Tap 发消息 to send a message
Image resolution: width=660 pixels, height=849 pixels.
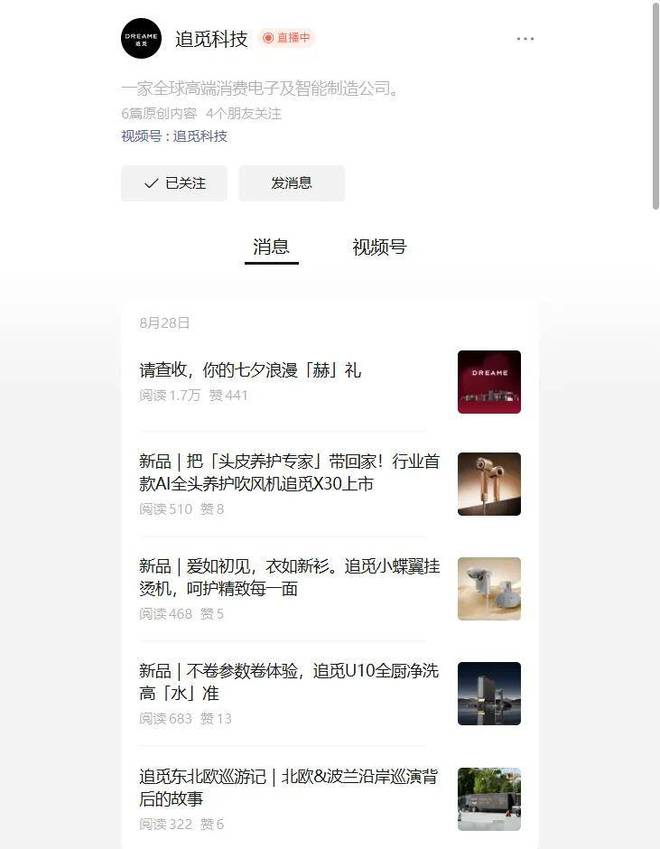click(291, 183)
